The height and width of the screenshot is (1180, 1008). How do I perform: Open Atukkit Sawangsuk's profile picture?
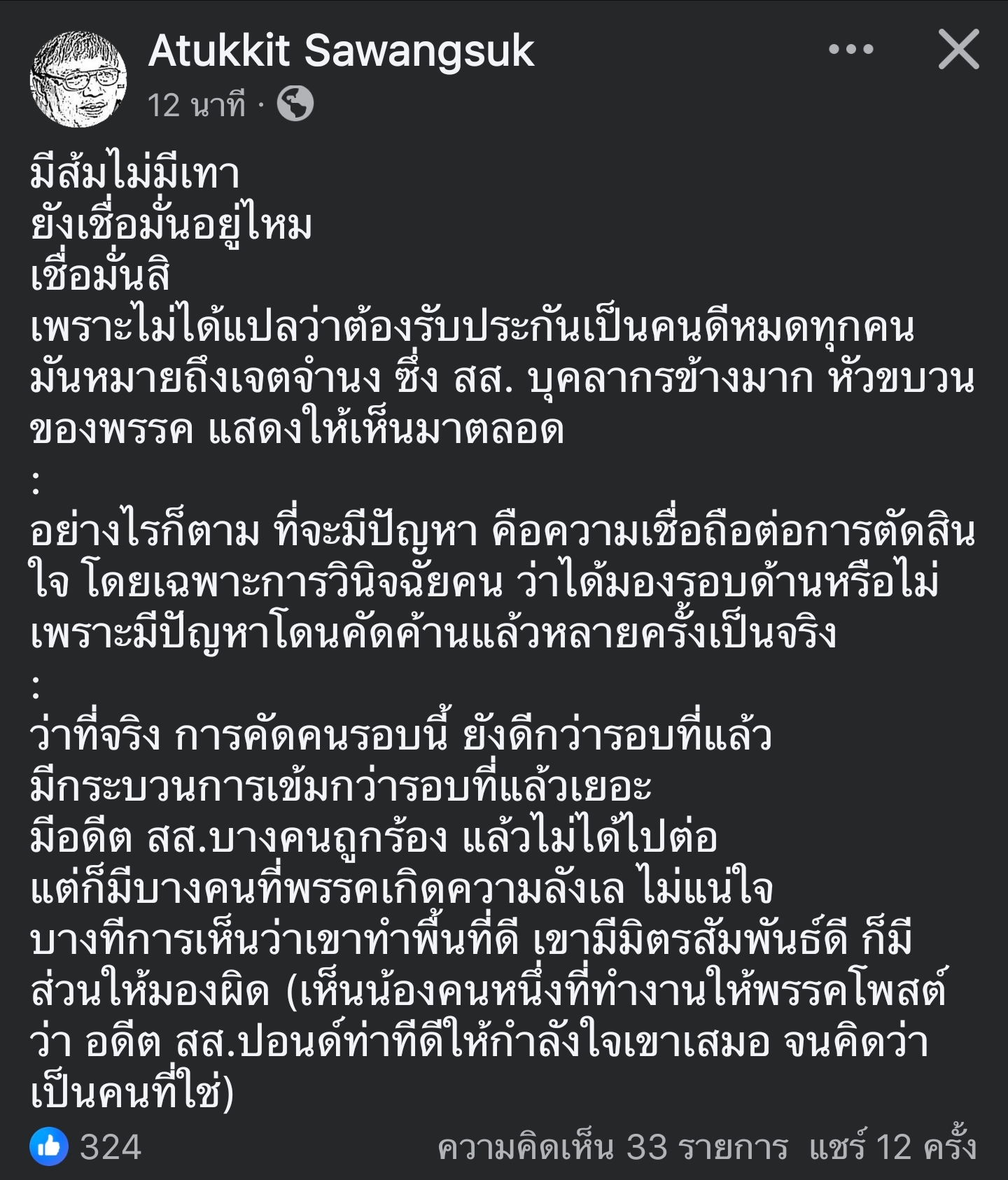[78, 78]
